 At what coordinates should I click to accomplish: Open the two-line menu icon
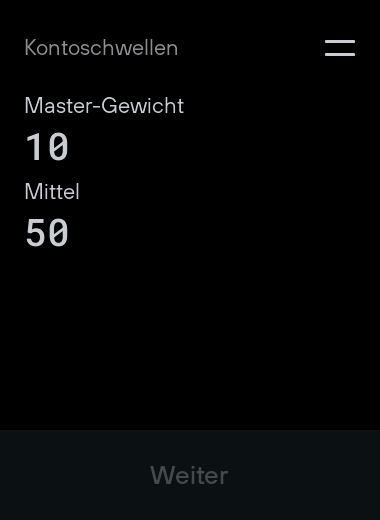tap(340, 48)
